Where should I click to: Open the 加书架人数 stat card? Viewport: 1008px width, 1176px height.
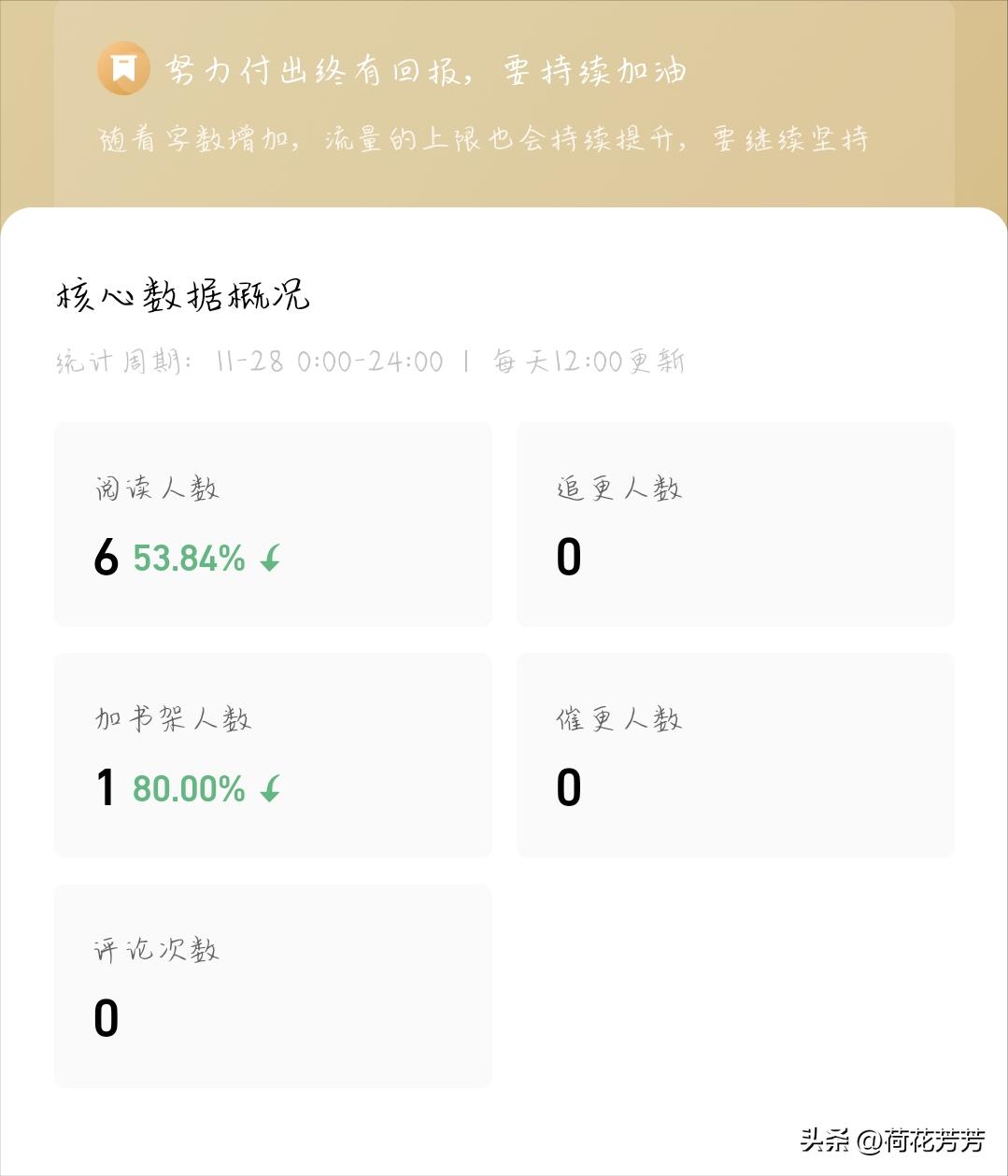click(x=272, y=756)
